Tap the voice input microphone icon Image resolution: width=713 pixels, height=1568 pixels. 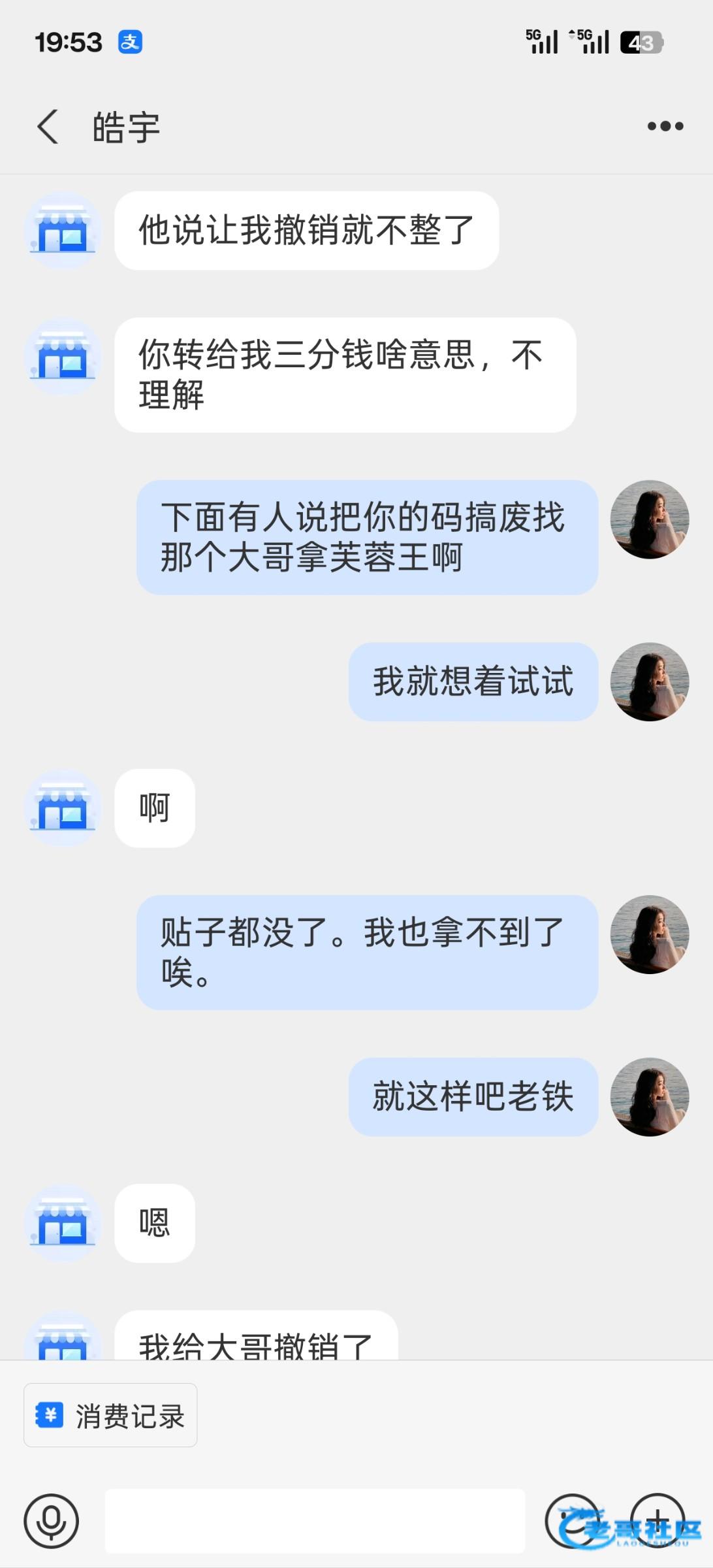(x=51, y=1521)
